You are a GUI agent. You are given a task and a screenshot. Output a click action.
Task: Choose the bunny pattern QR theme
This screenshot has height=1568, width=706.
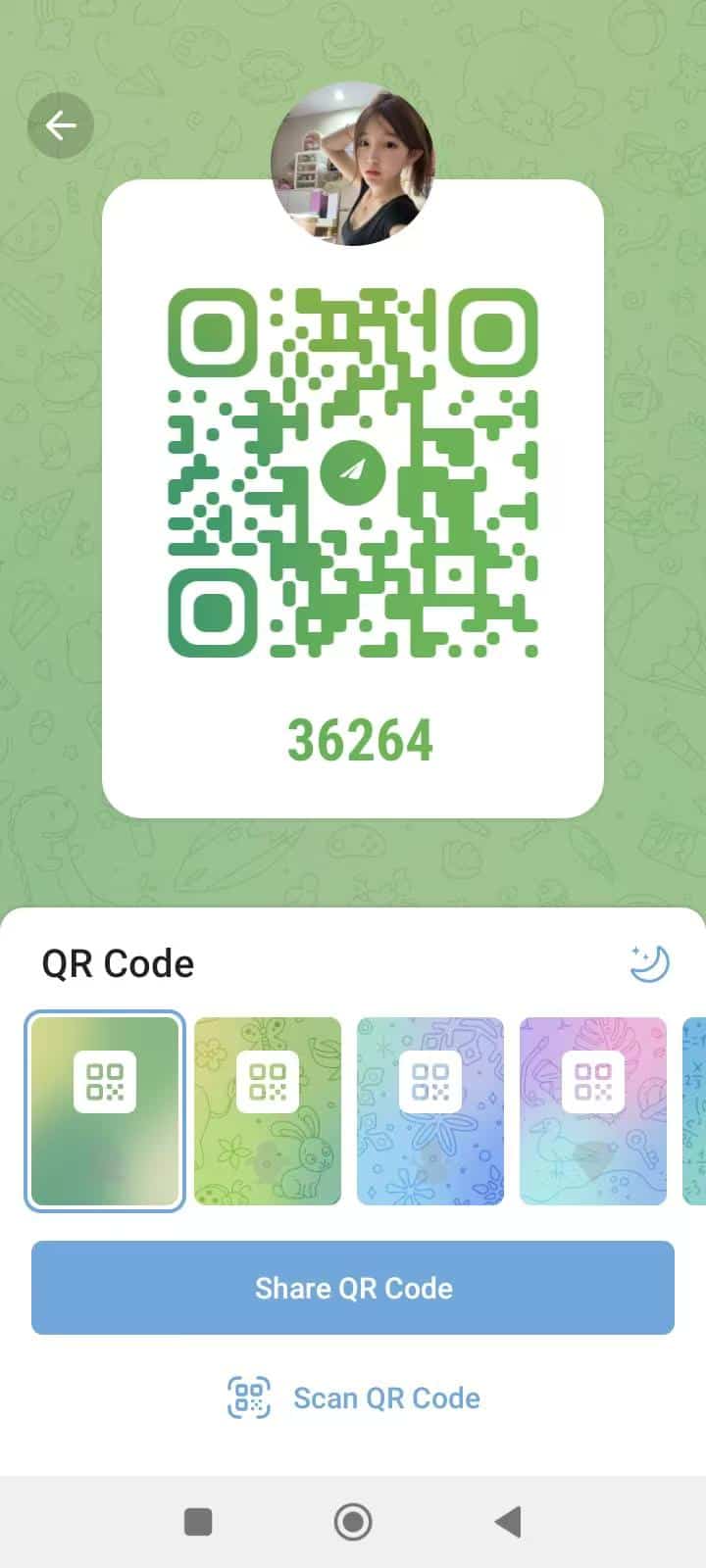pos(268,1110)
